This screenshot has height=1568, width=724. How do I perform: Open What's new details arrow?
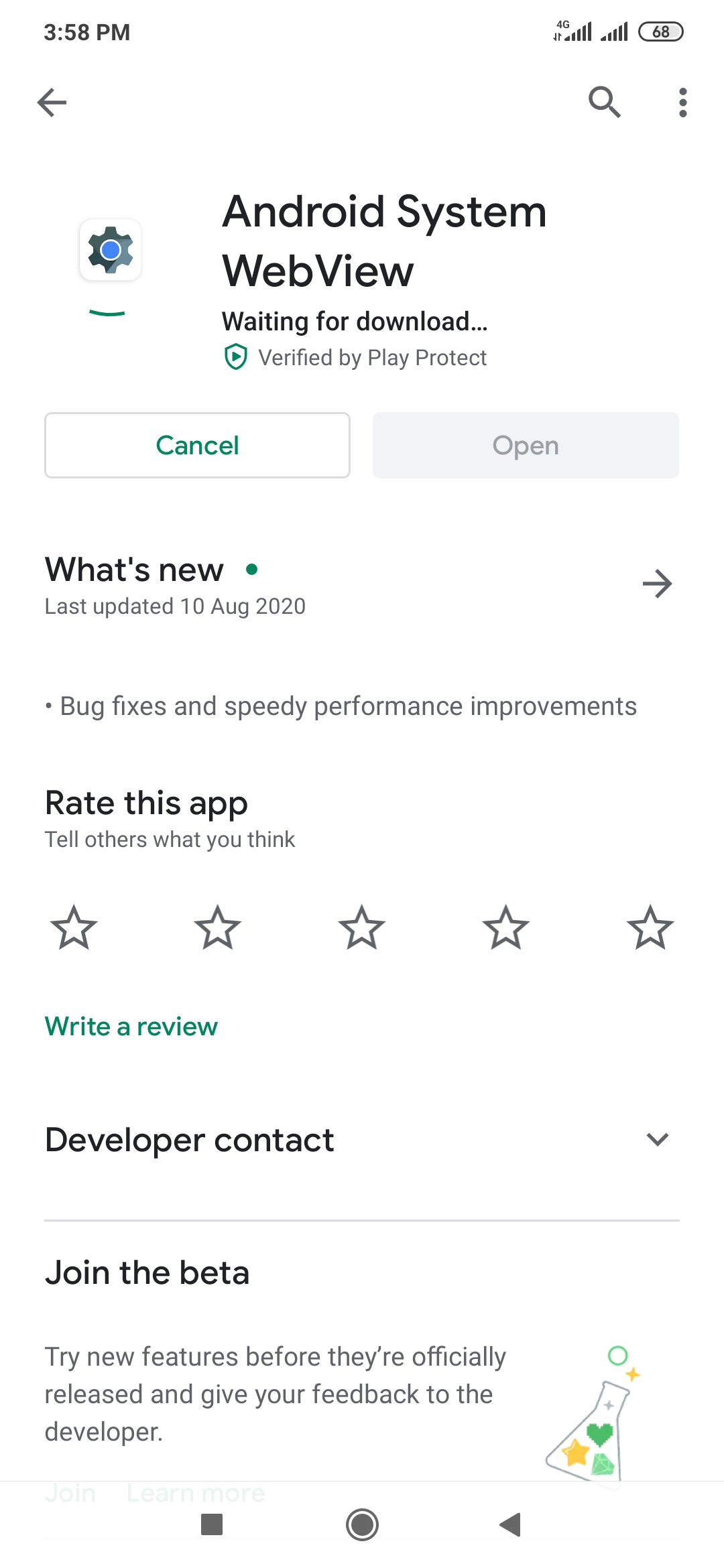657,584
